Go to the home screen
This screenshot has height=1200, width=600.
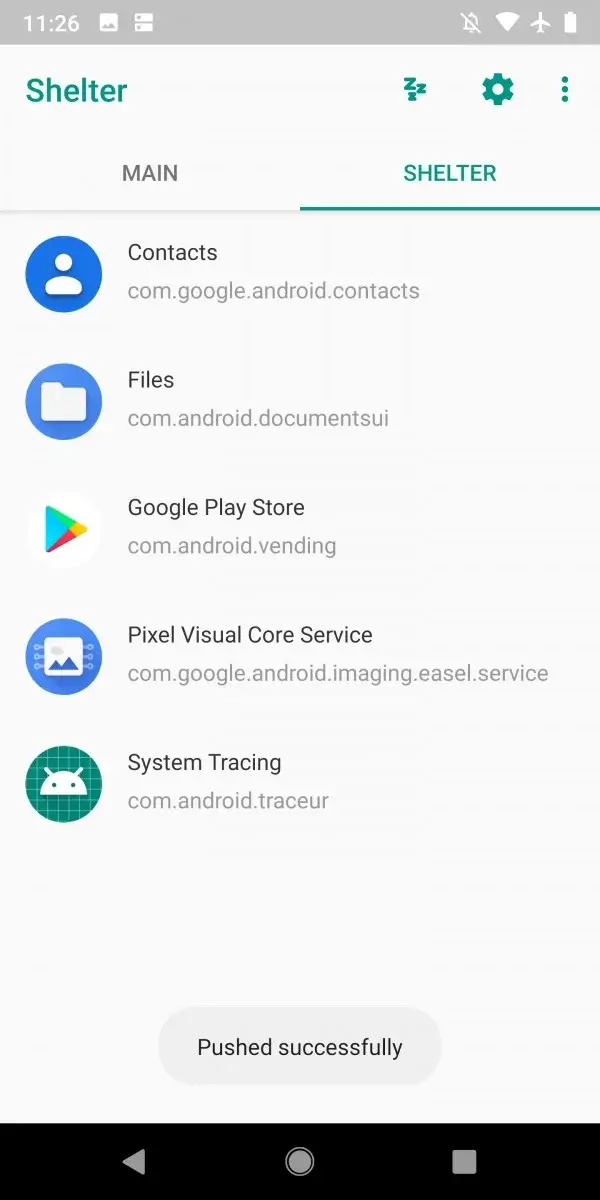click(299, 1161)
